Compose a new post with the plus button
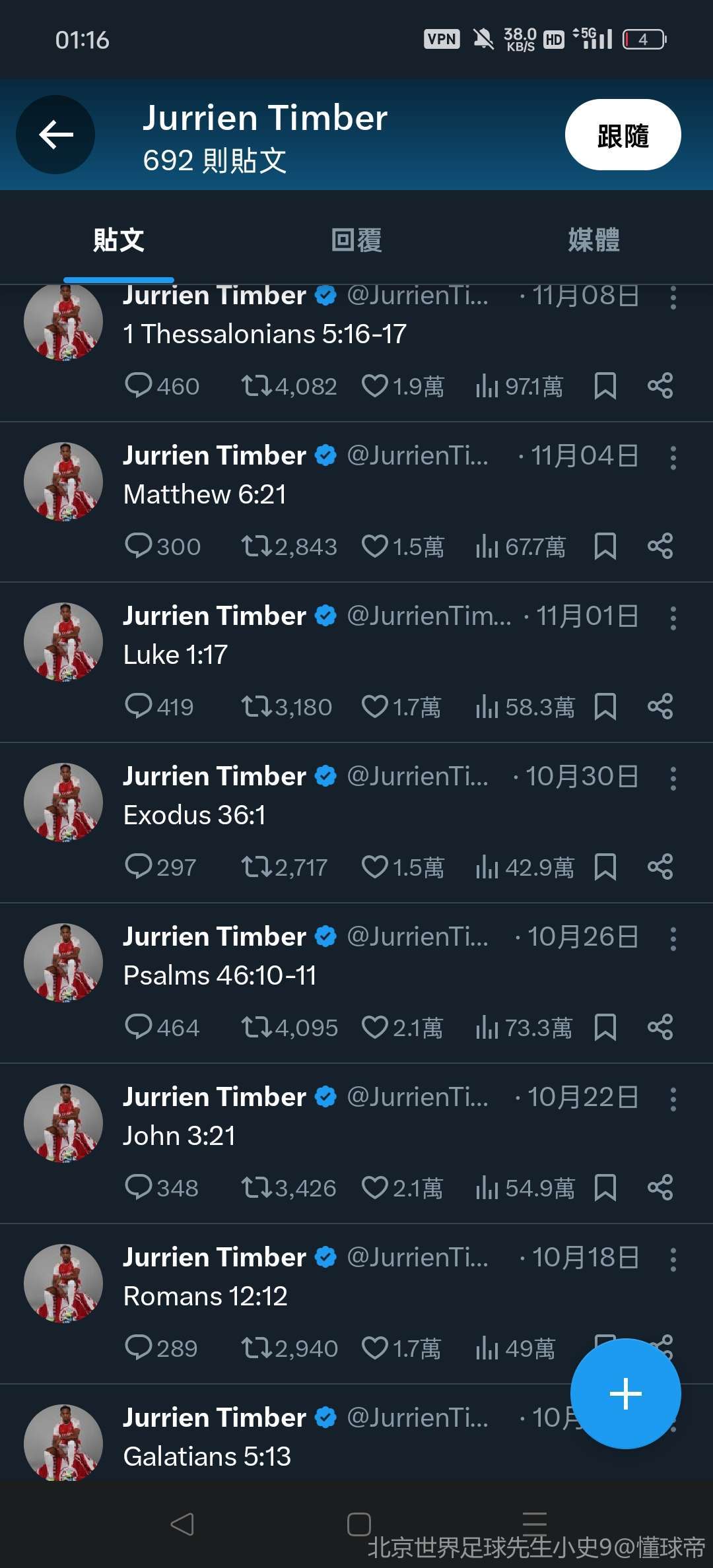Viewport: 713px width, 1568px height. tap(625, 1394)
